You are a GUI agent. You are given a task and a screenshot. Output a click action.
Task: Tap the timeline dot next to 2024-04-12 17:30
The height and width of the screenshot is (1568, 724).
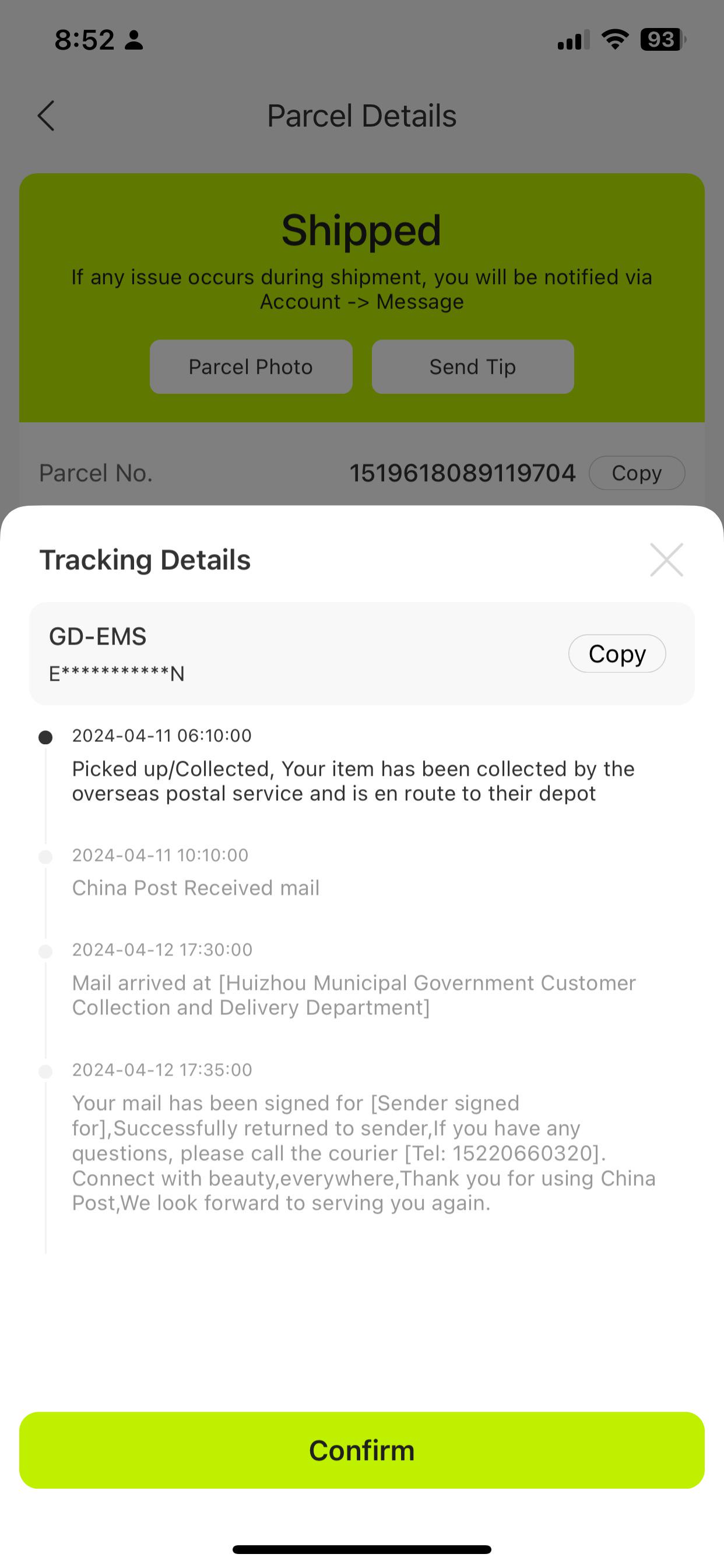pyautogui.click(x=46, y=951)
